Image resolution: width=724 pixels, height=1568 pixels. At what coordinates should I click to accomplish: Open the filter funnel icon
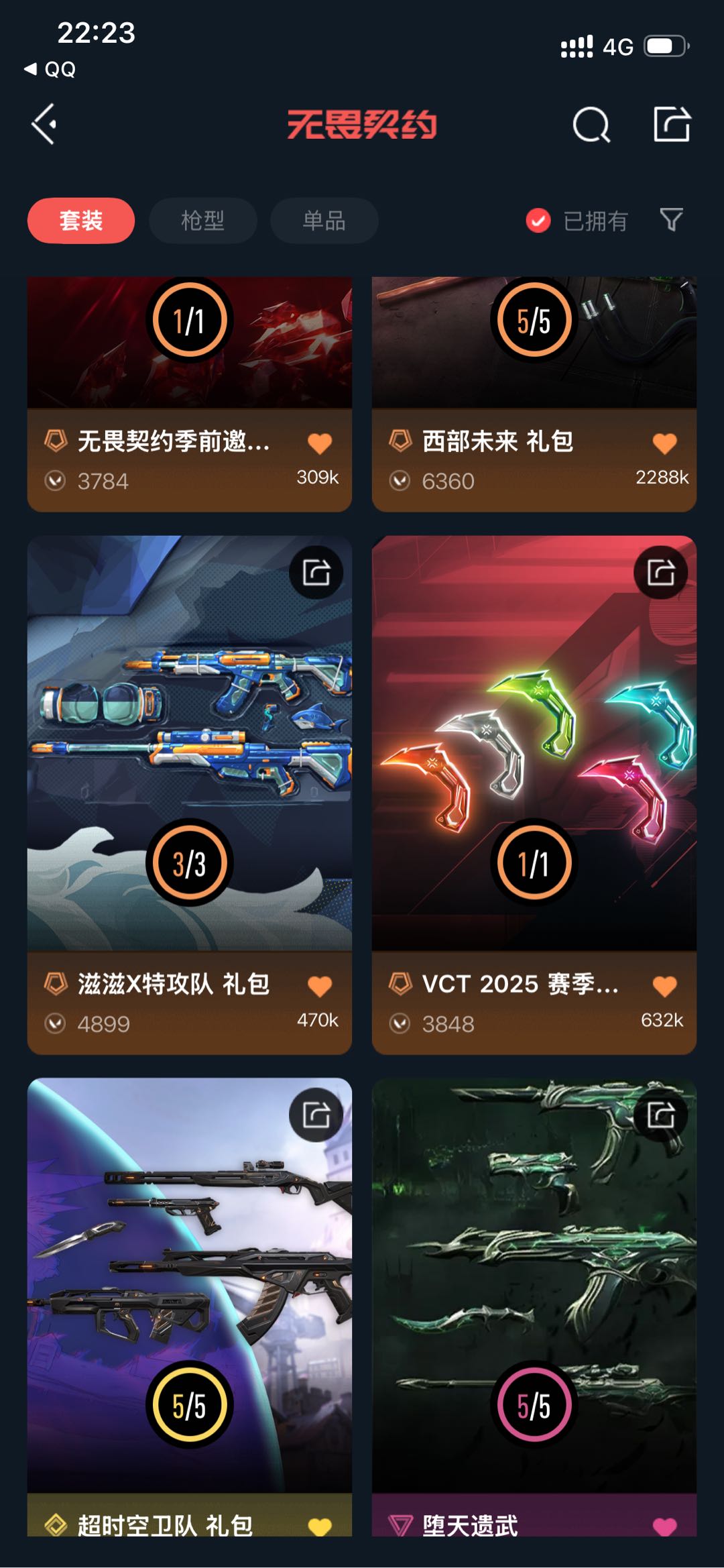click(671, 219)
